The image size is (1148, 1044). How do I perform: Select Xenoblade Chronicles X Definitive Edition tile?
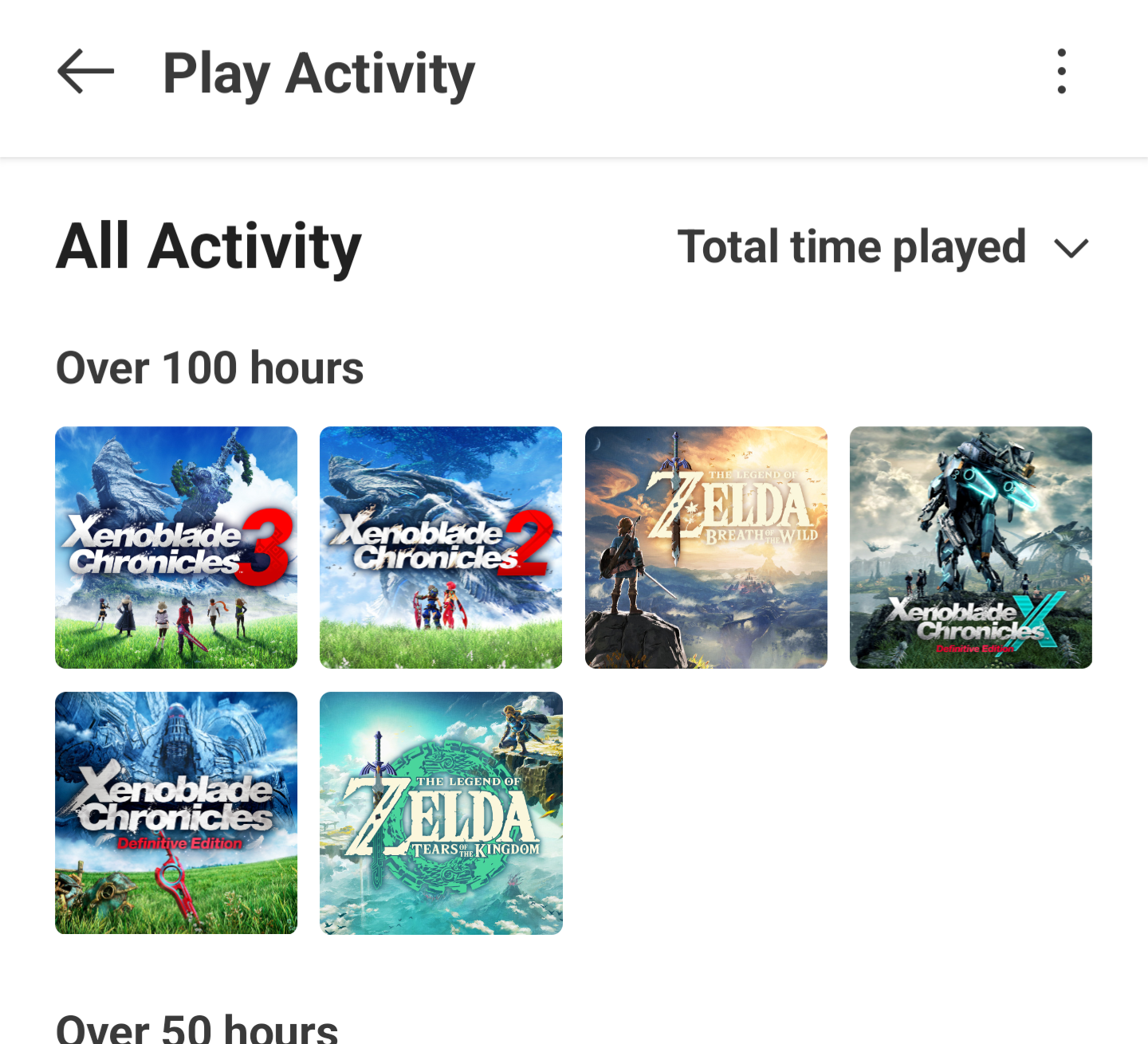(970, 548)
